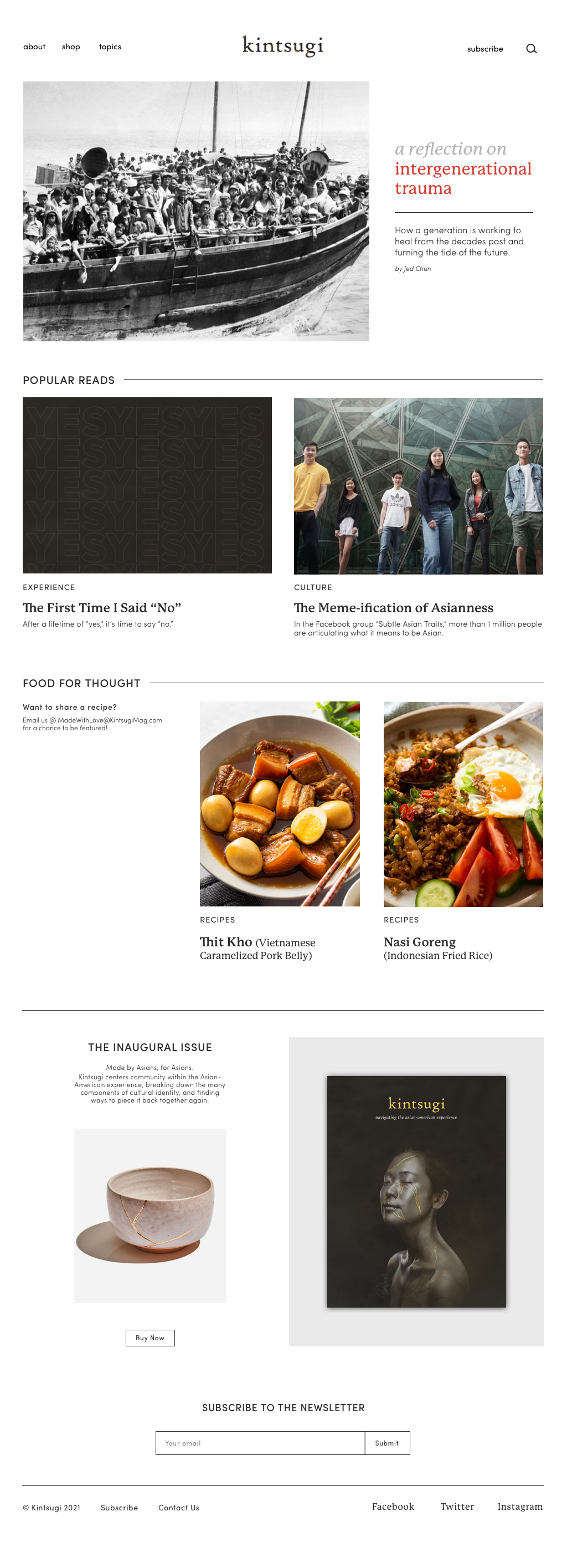Visit the Instagram profile
567x1568 pixels.
click(x=519, y=1506)
